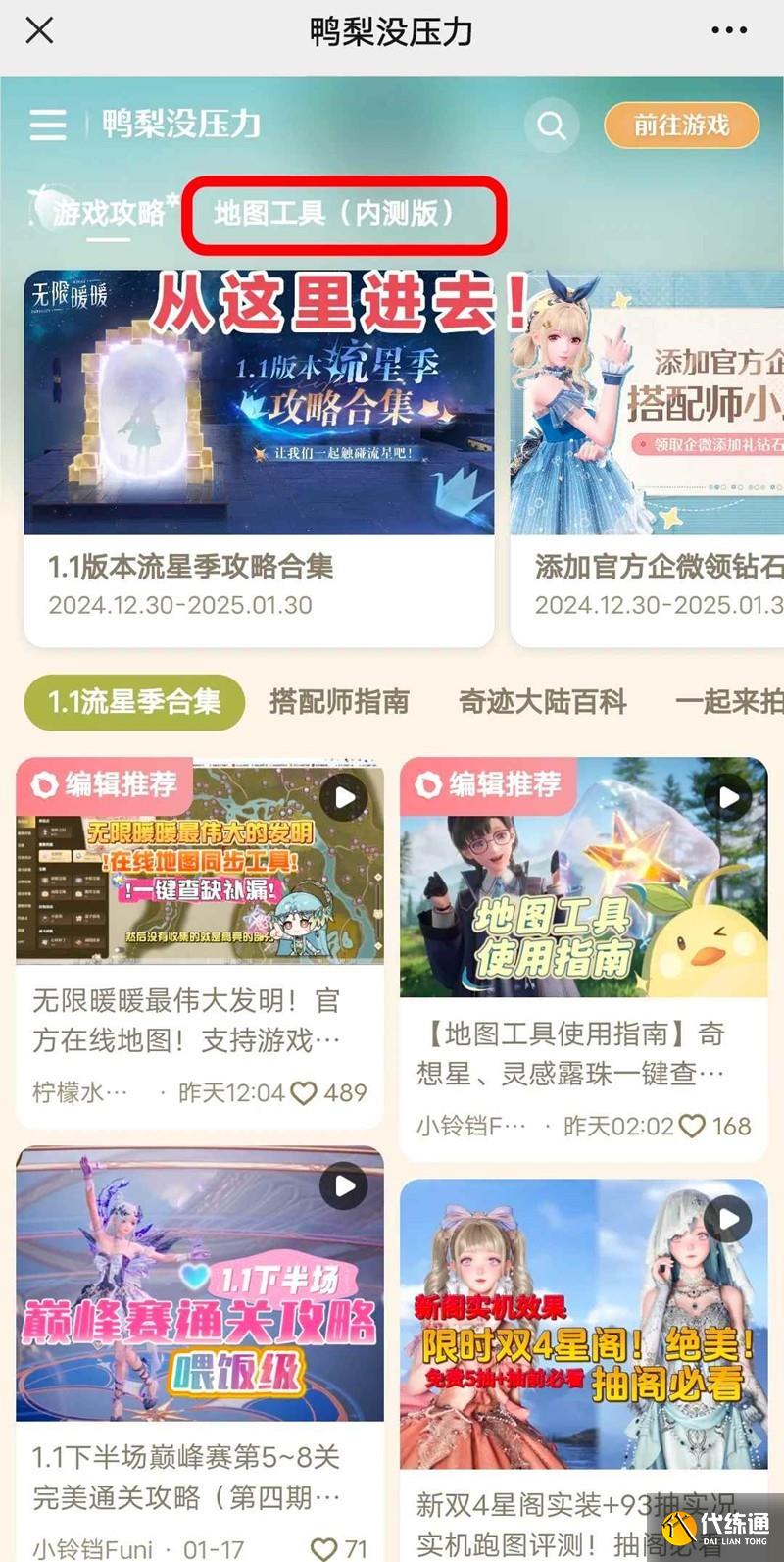Viewport: 784px width, 1562px height.
Task: Select the 搭配师指南 category
Action: (339, 702)
